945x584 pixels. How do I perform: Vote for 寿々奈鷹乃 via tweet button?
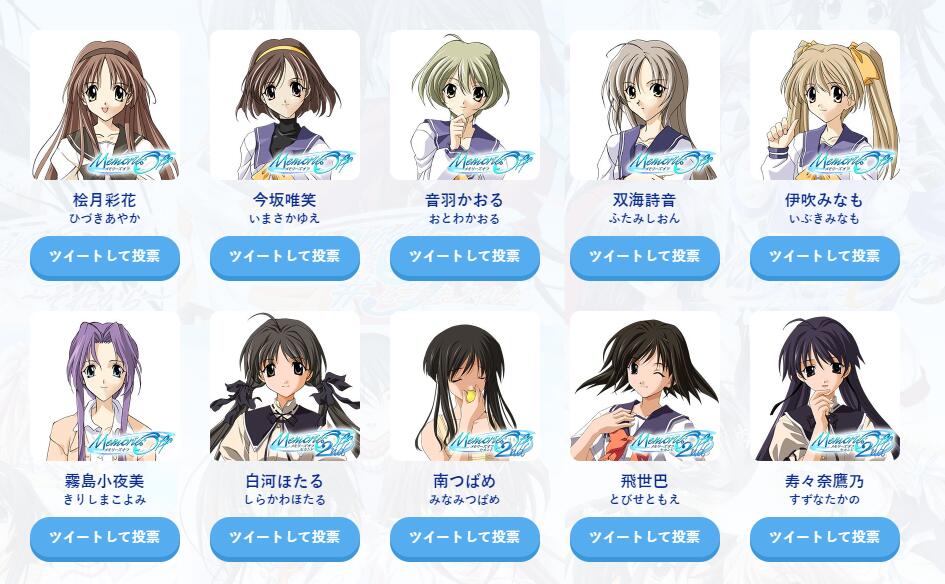pyautogui.click(x=825, y=537)
